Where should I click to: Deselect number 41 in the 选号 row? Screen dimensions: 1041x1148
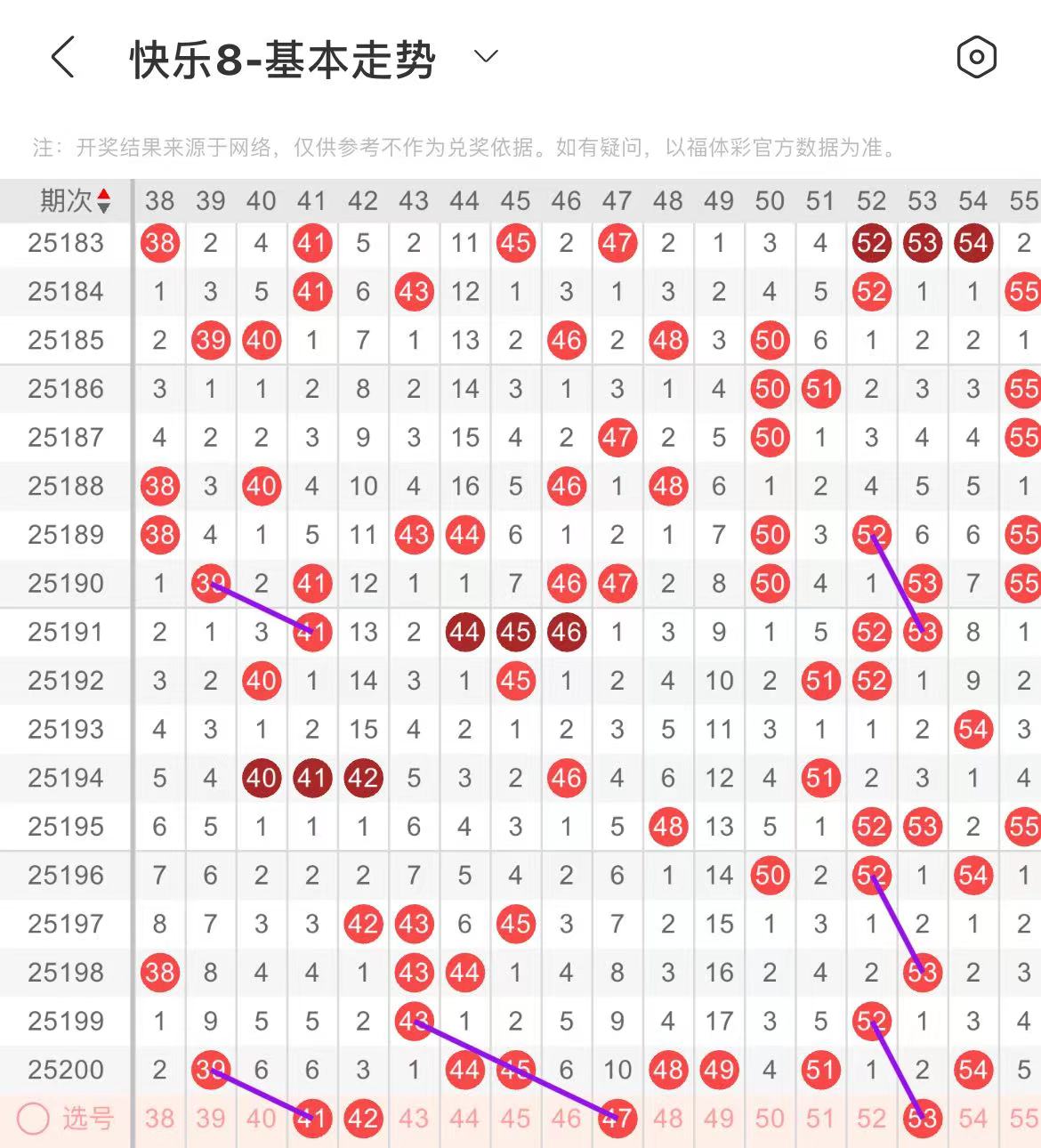click(x=312, y=1119)
